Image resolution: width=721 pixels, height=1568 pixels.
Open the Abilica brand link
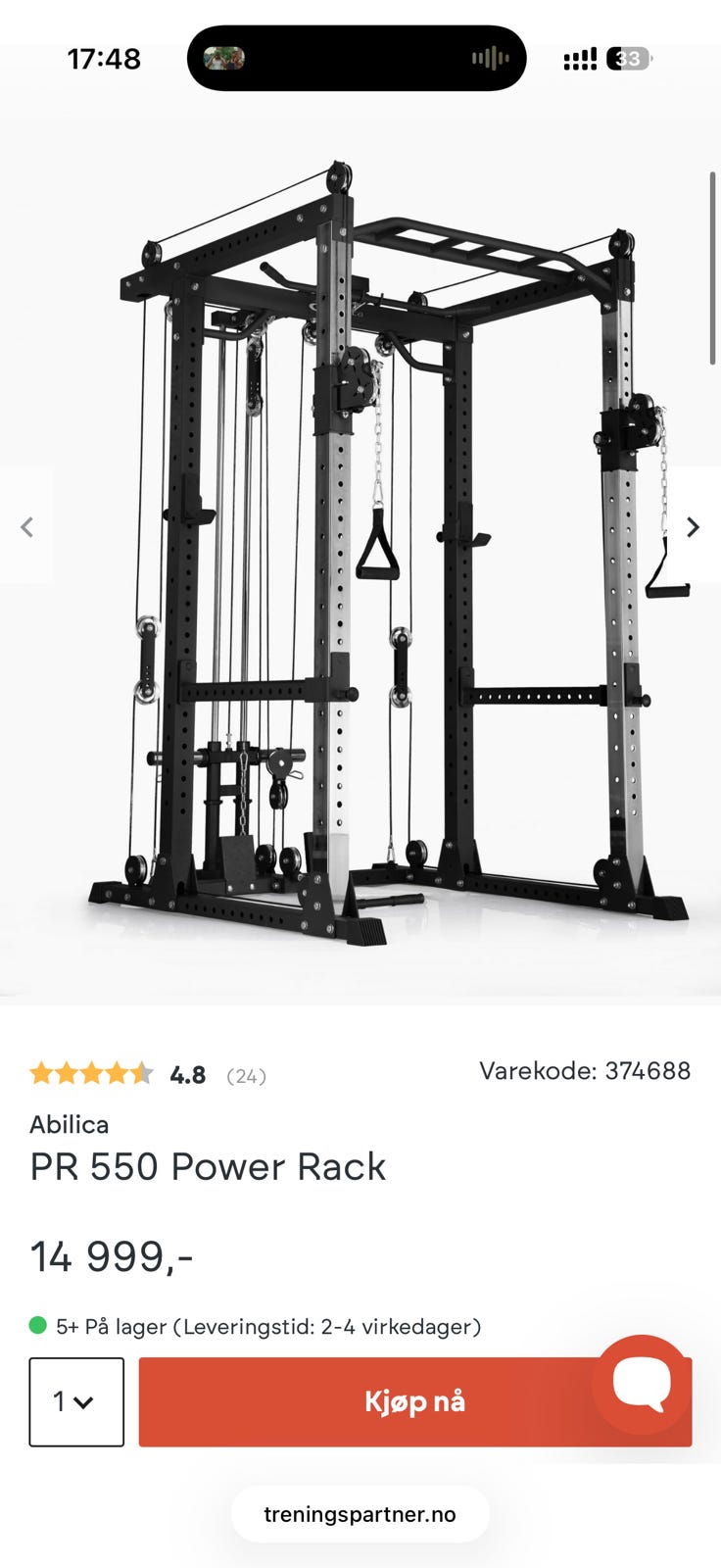[x=69, y=1124]
